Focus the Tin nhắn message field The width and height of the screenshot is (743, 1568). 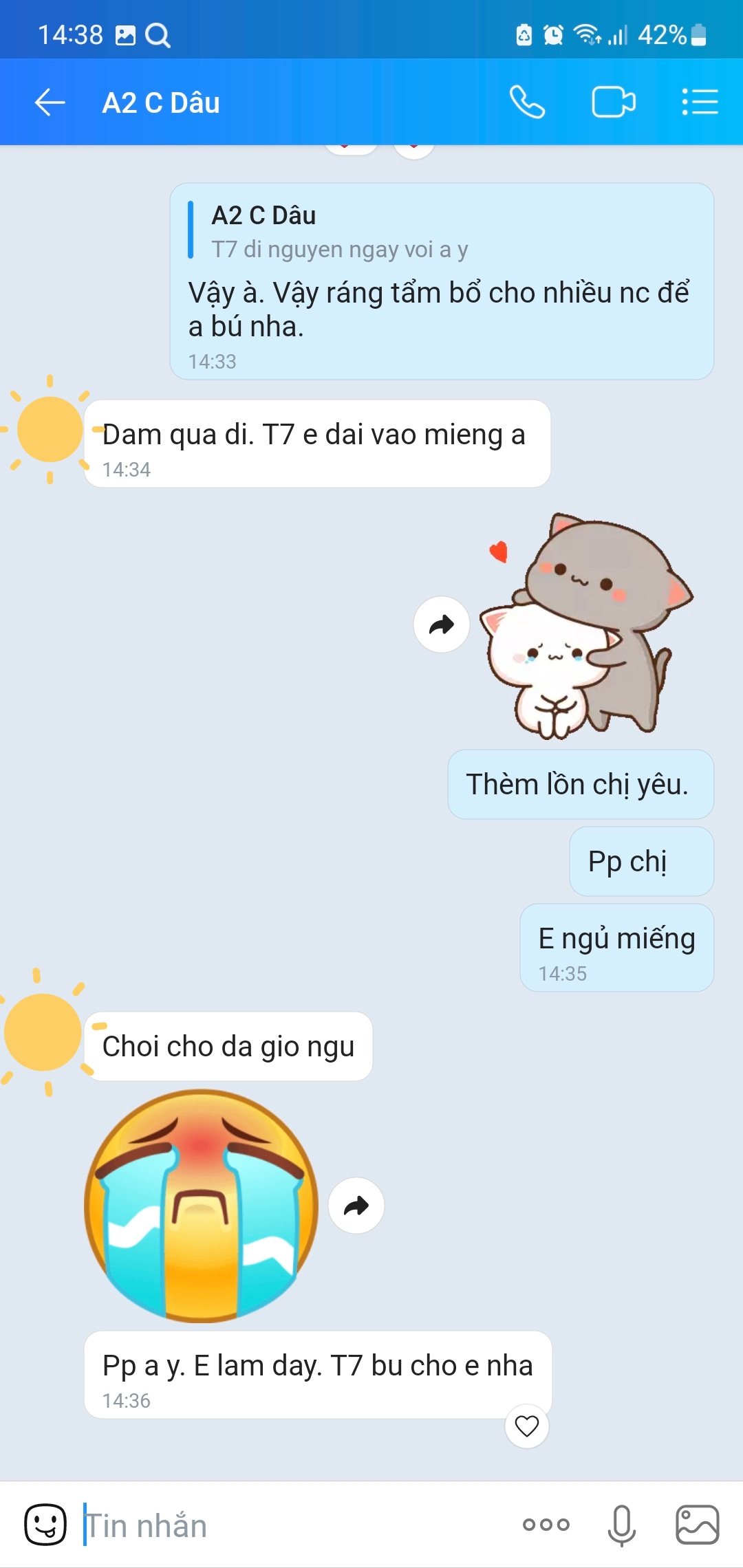pos(296,1525)
